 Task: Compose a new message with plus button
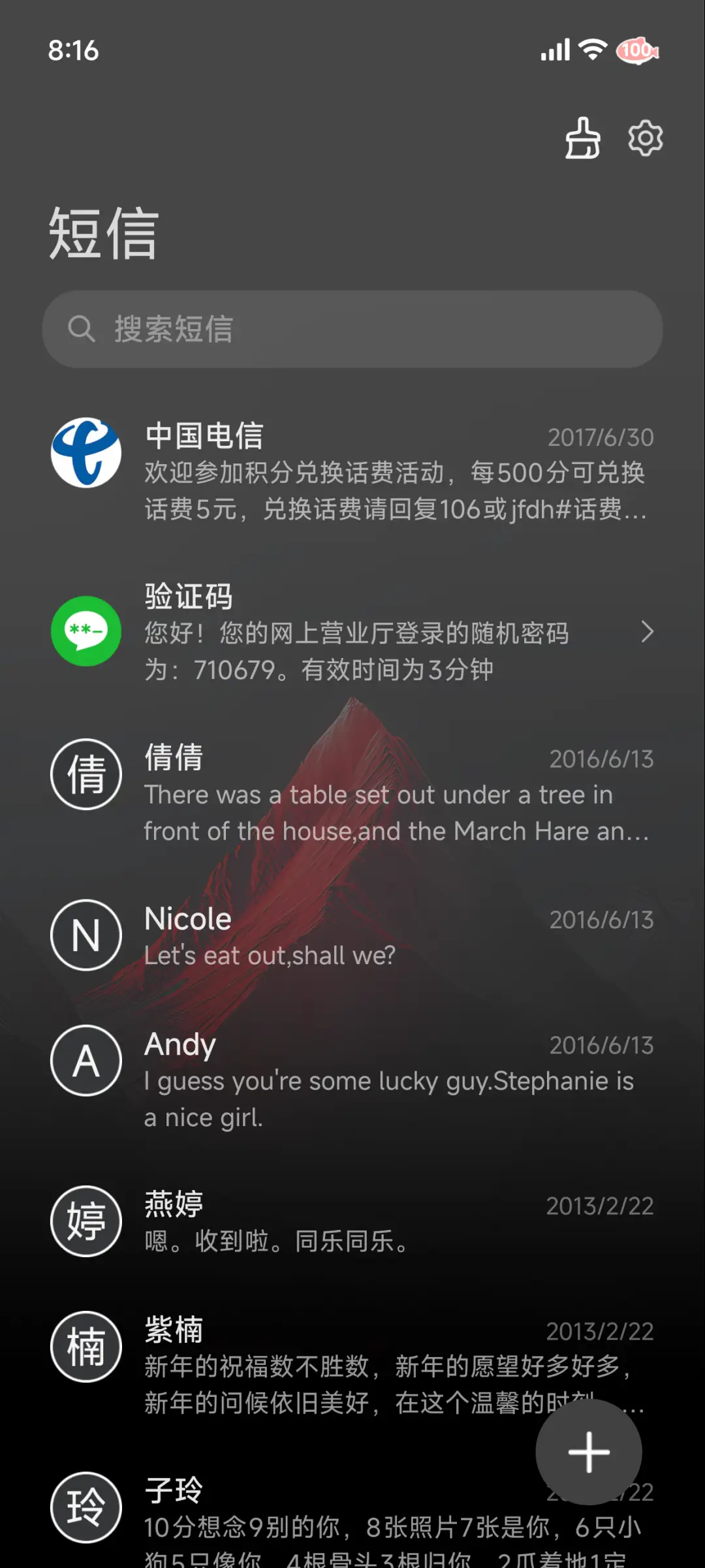coord(589,1452)
